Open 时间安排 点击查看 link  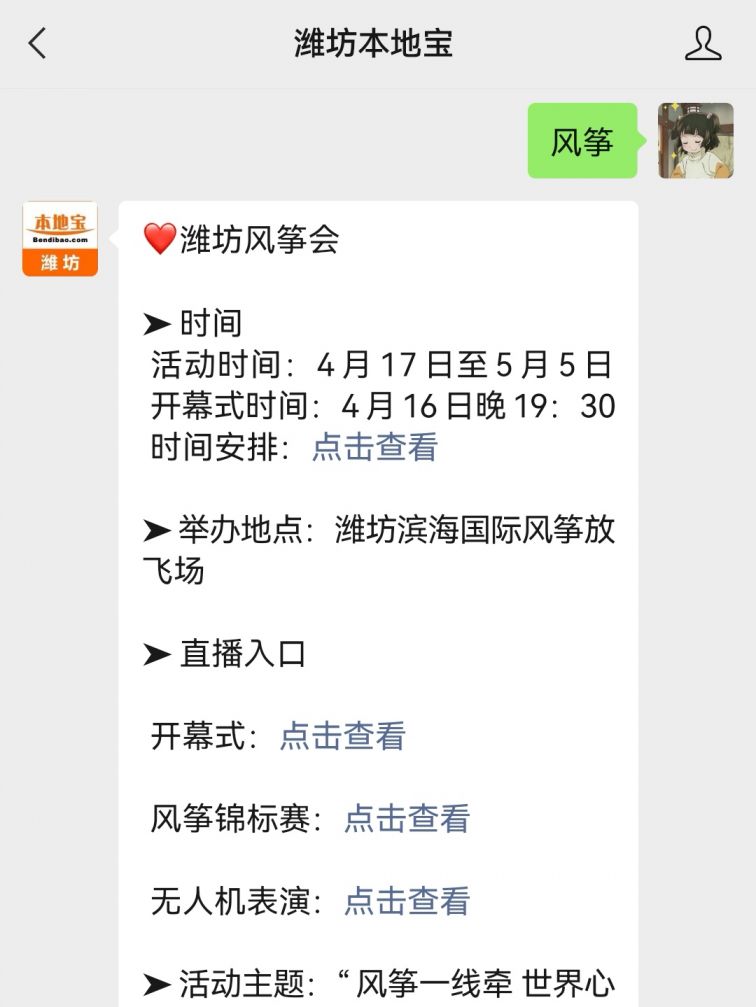pos(375,447)
